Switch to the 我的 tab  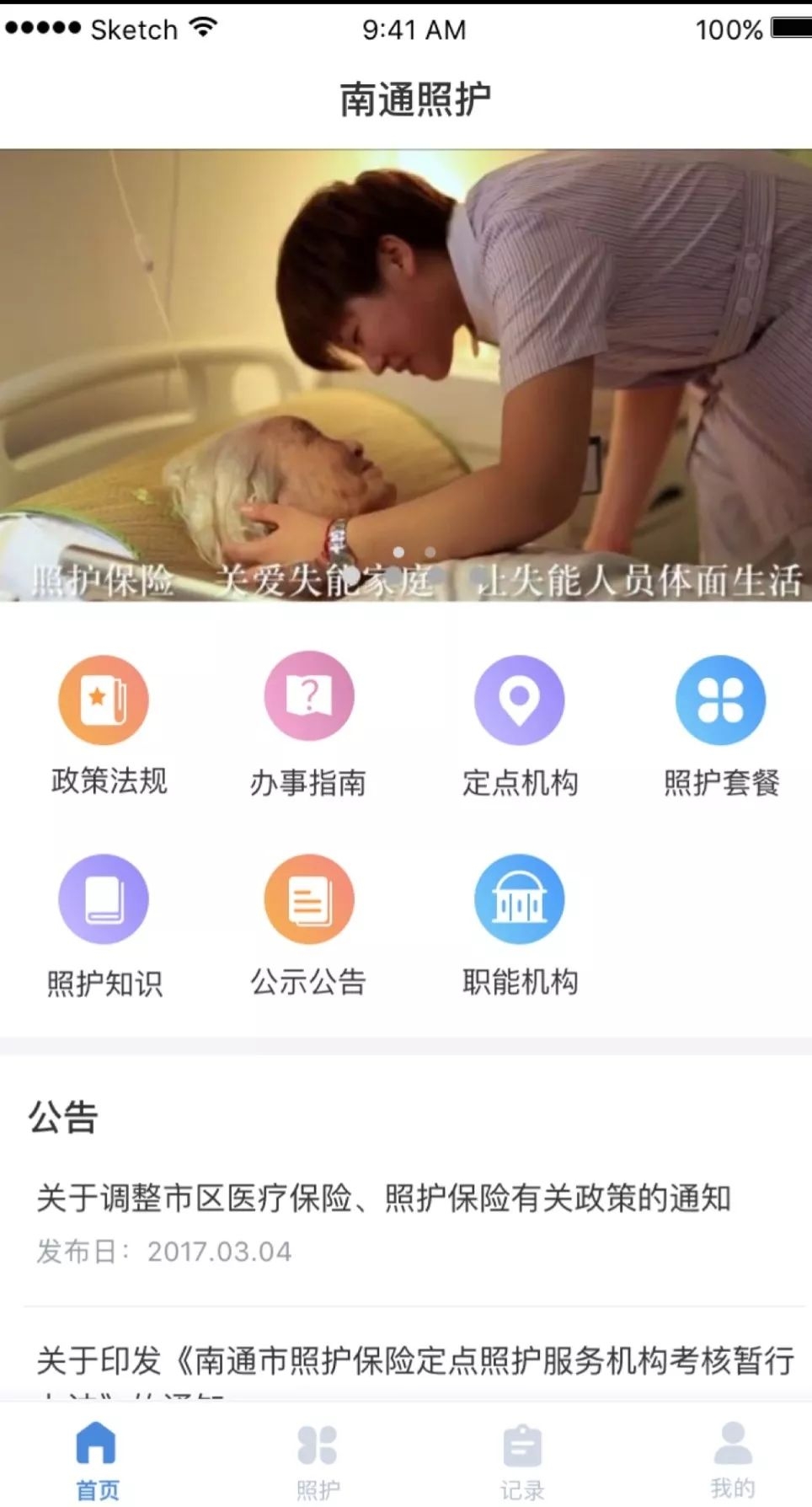(x=732, y=1460)
